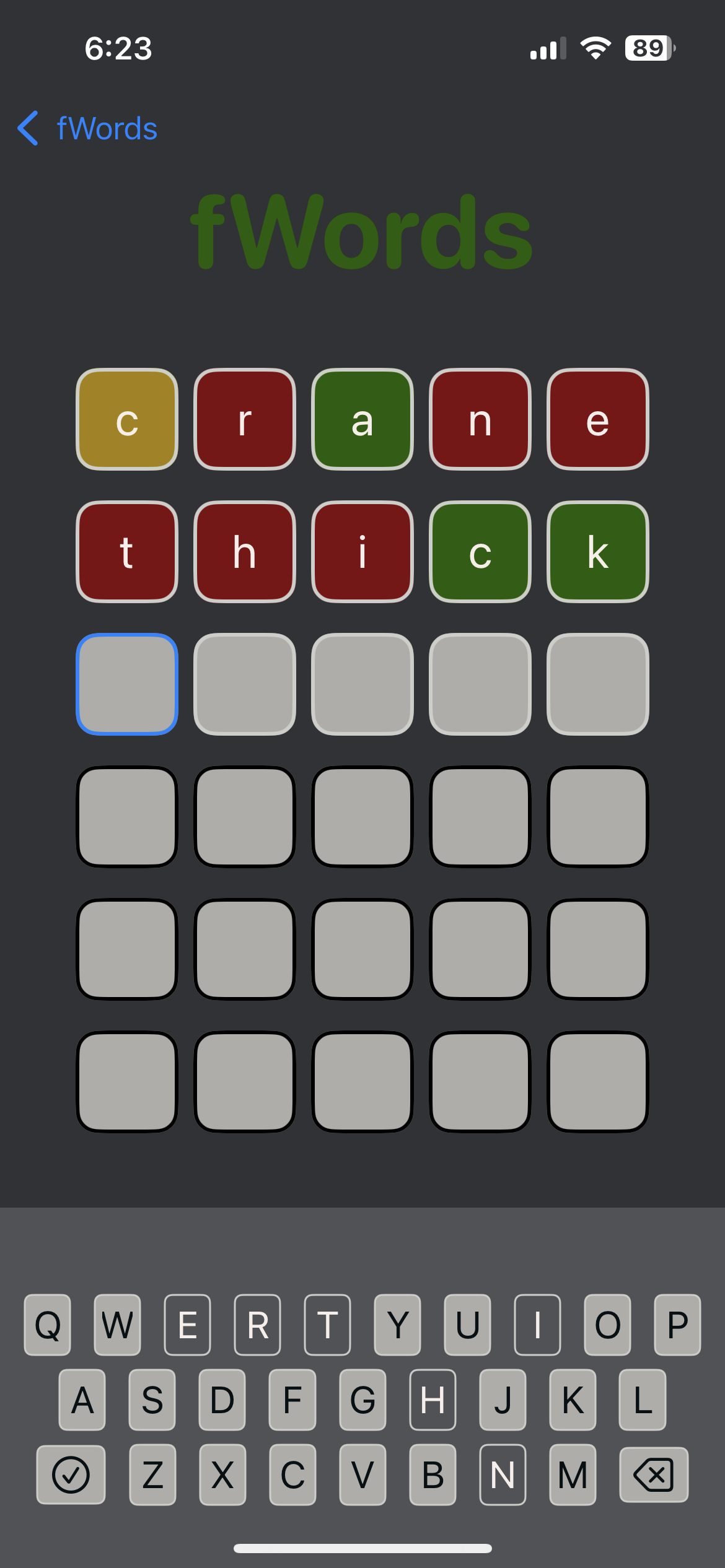Enter the letter O
The height and width of the screenshot is (1568, 725).
tap(608, 1325)
